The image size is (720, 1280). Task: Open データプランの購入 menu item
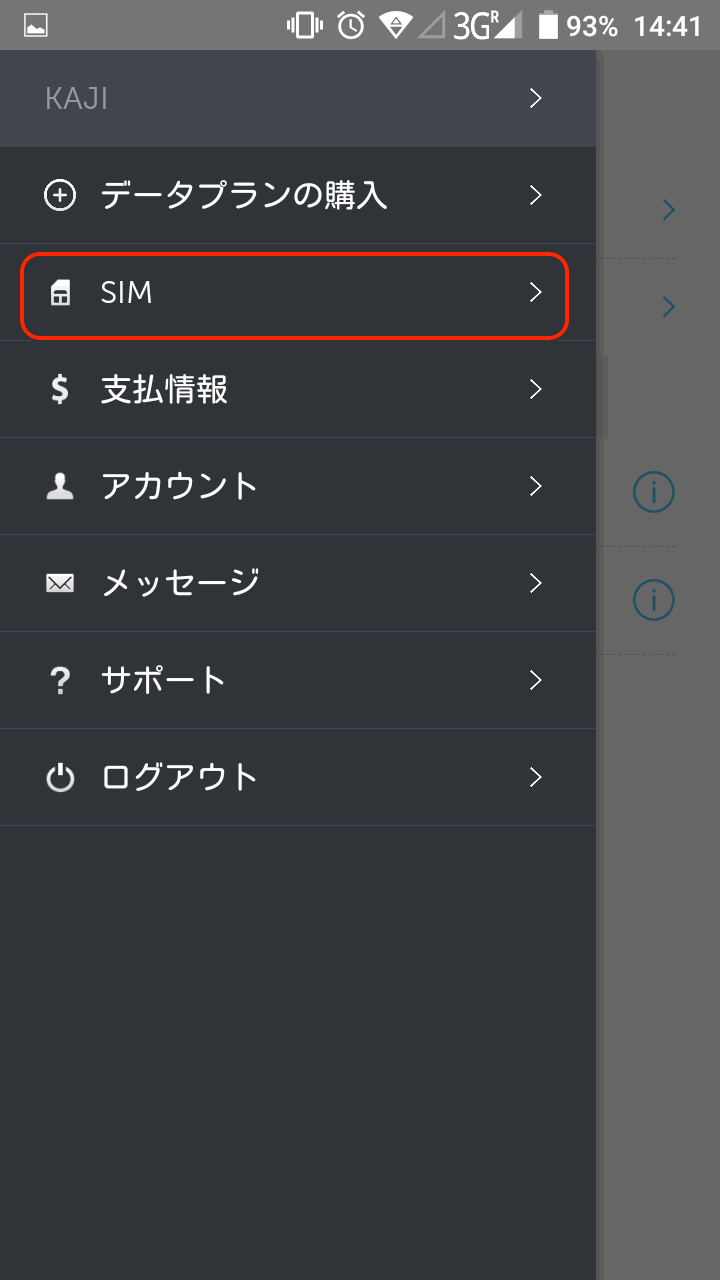[297, 195]
